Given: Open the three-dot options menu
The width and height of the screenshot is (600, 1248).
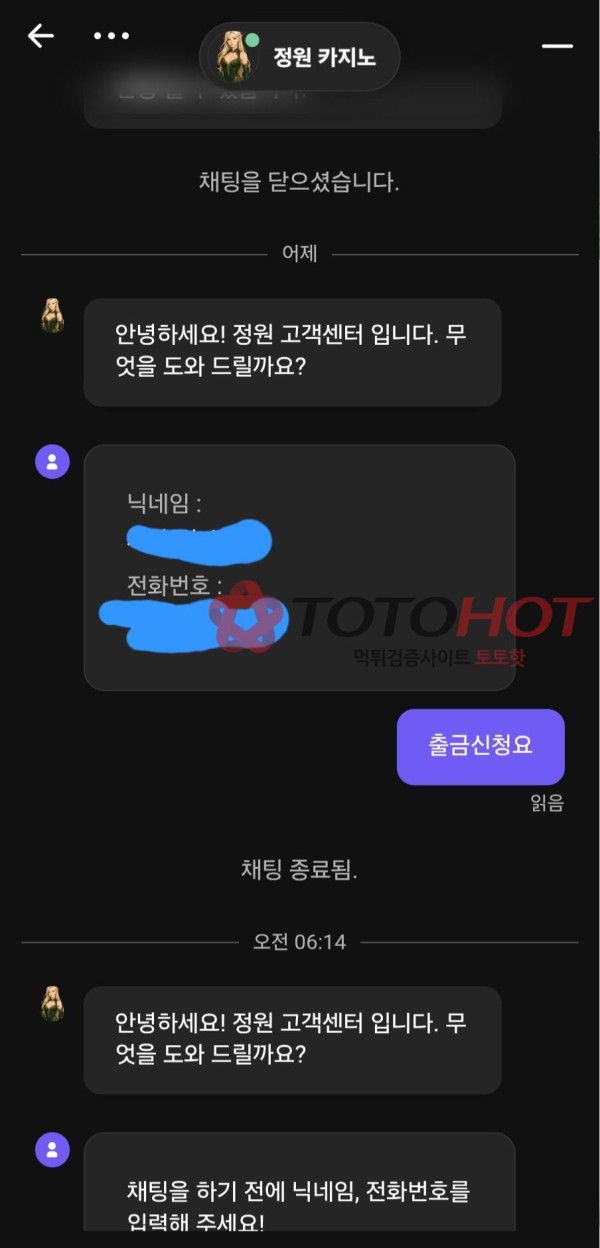Looking at the screenshot, I should 111,36.
